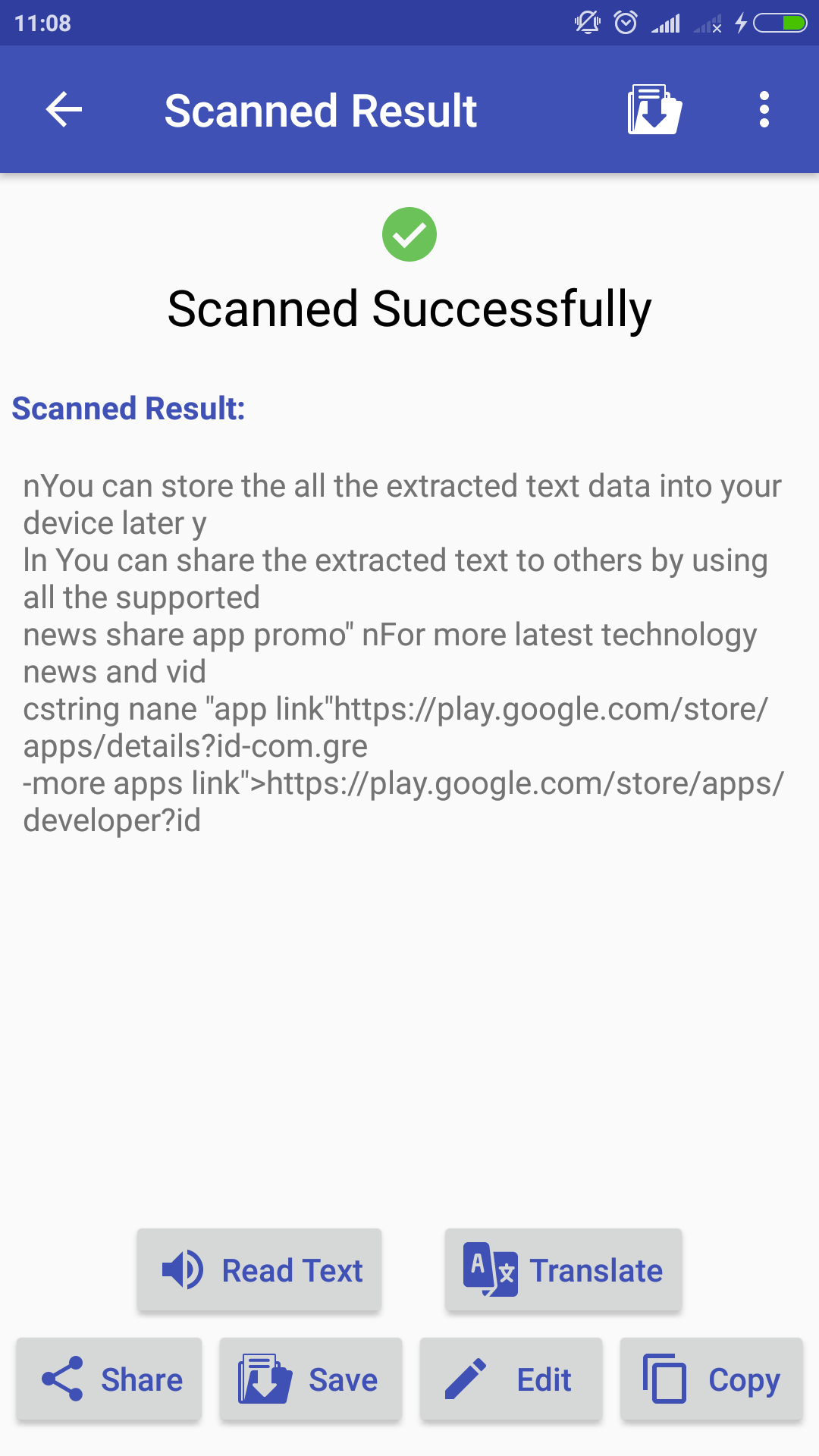This screenshot has width=819, height=1456.
Task: Tap the Copy duplicate-pages icon
Action: pos(666,1379)
